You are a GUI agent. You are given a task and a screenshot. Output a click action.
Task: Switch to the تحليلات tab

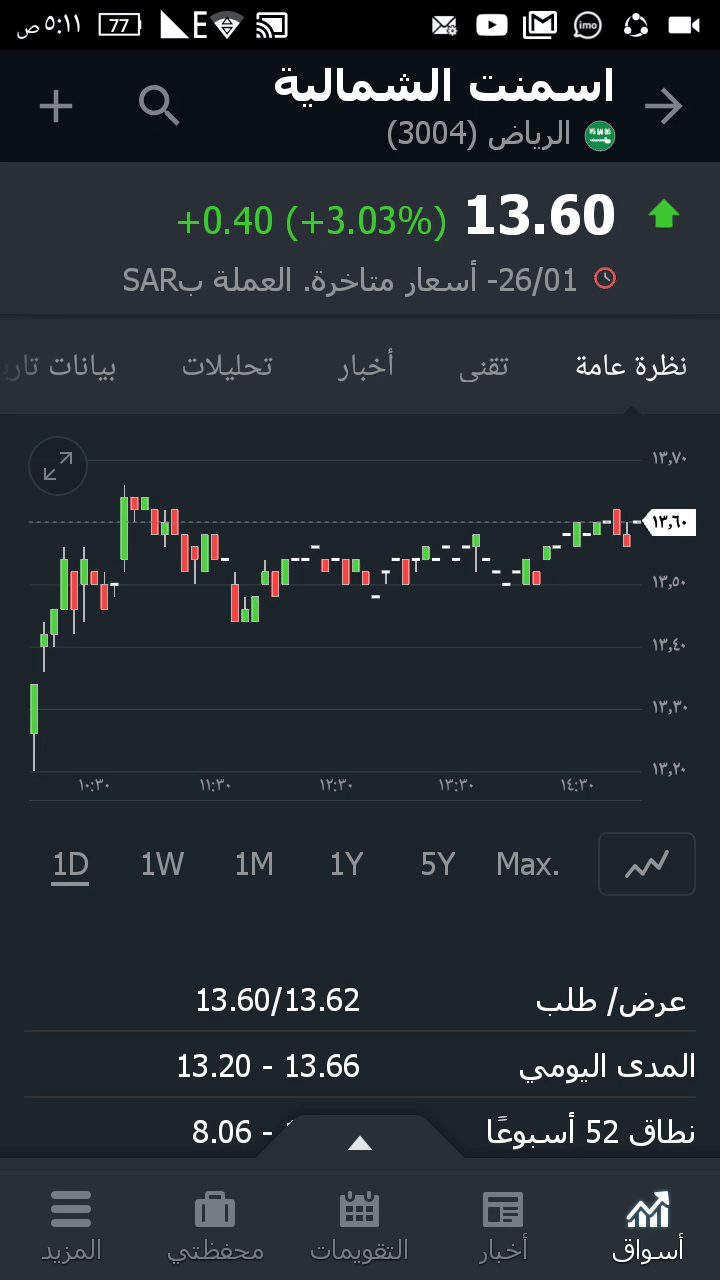[x=227, y=366]
